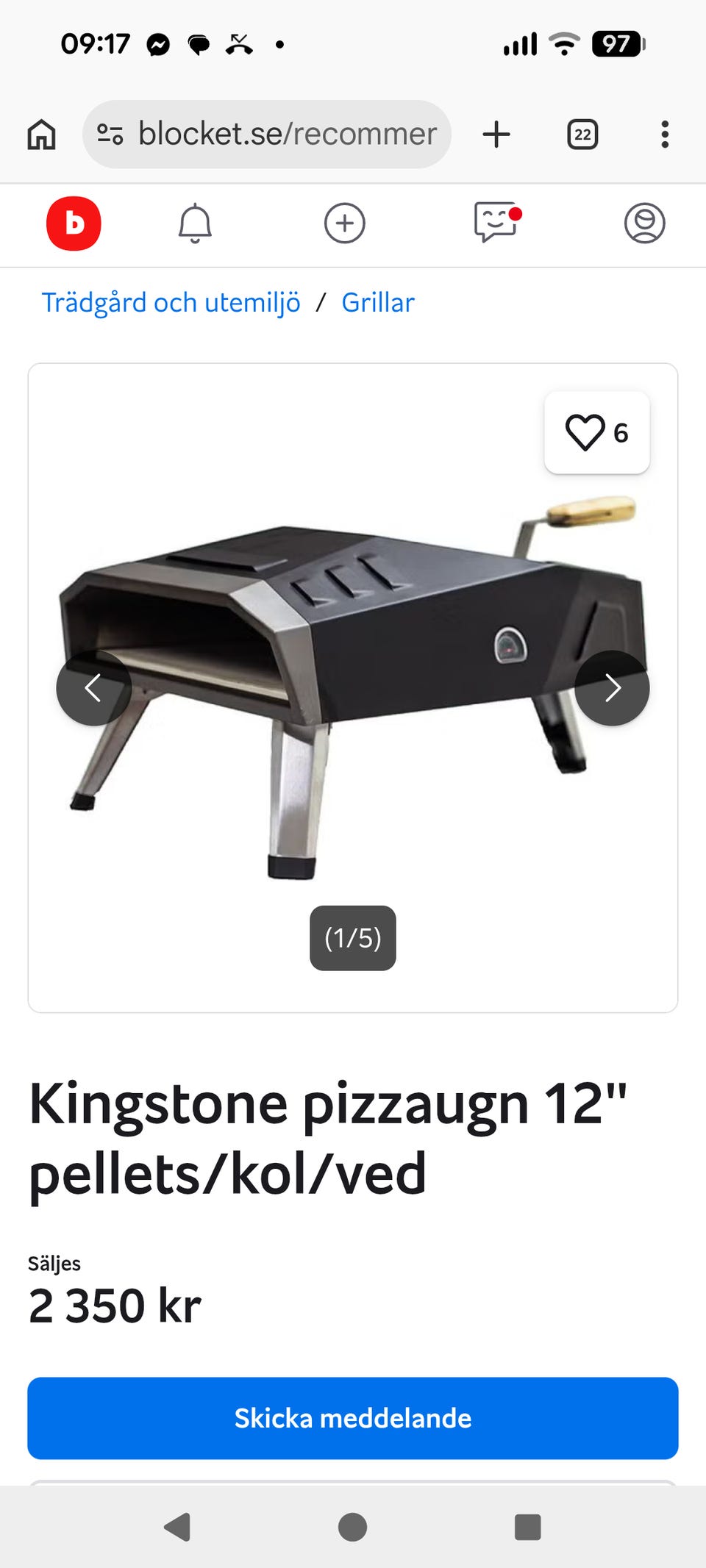The width and height of the screenshot is (706, 1568).
Task: Open the notifications bell
Action: click(195, 223)
